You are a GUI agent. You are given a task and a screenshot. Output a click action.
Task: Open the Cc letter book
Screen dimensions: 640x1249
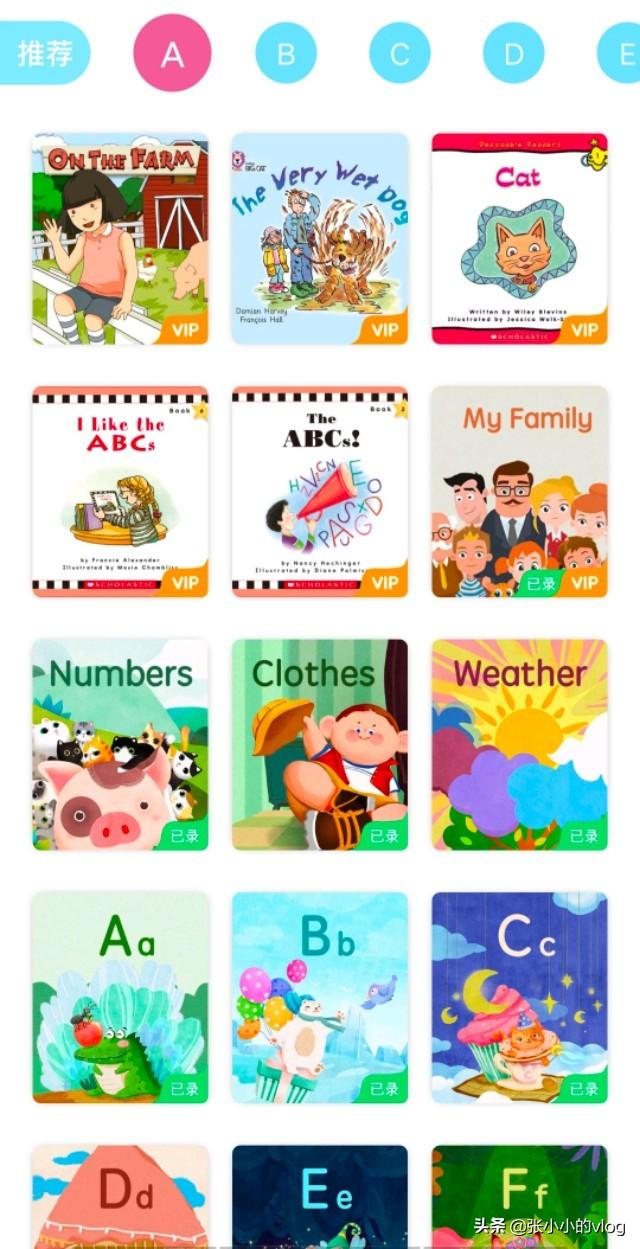[x=520, y=998]
